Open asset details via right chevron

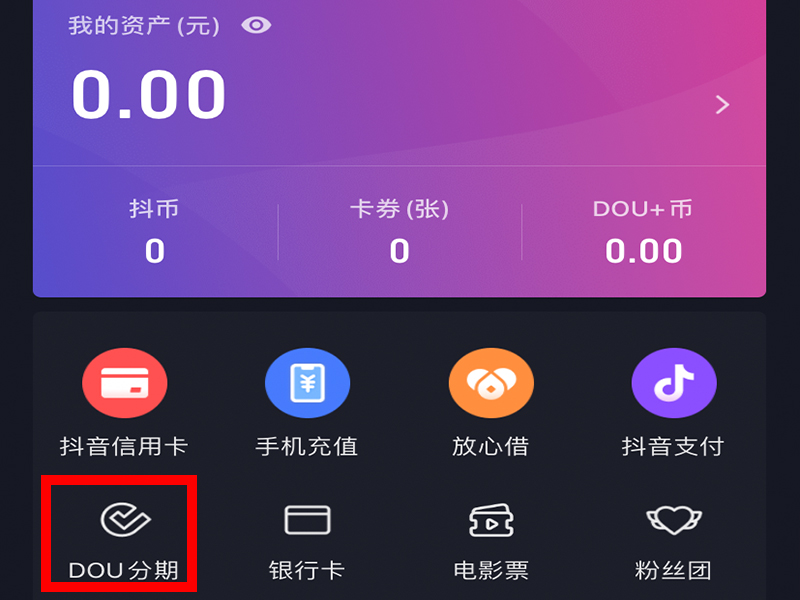722,105
